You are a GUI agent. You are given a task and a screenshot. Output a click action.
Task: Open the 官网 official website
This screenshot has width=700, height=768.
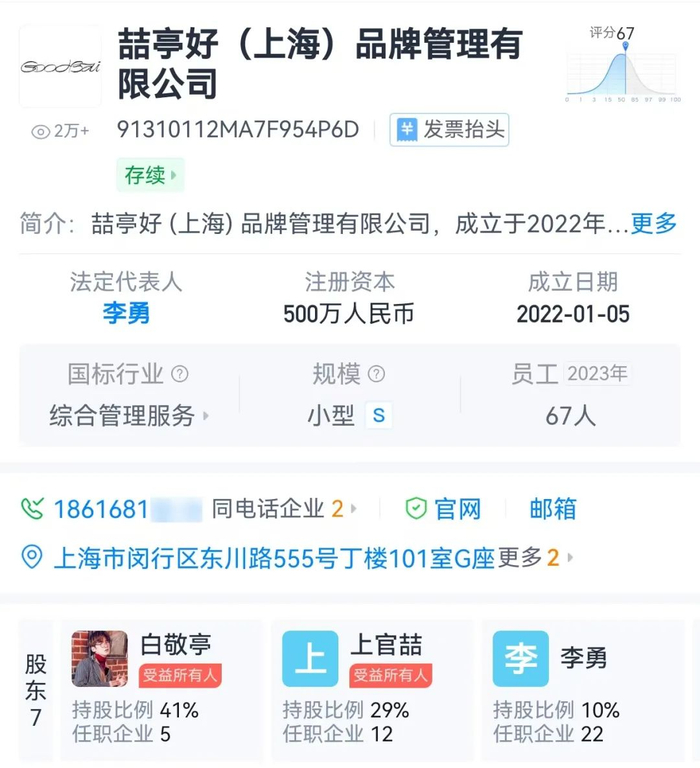[x=443, y=509]
